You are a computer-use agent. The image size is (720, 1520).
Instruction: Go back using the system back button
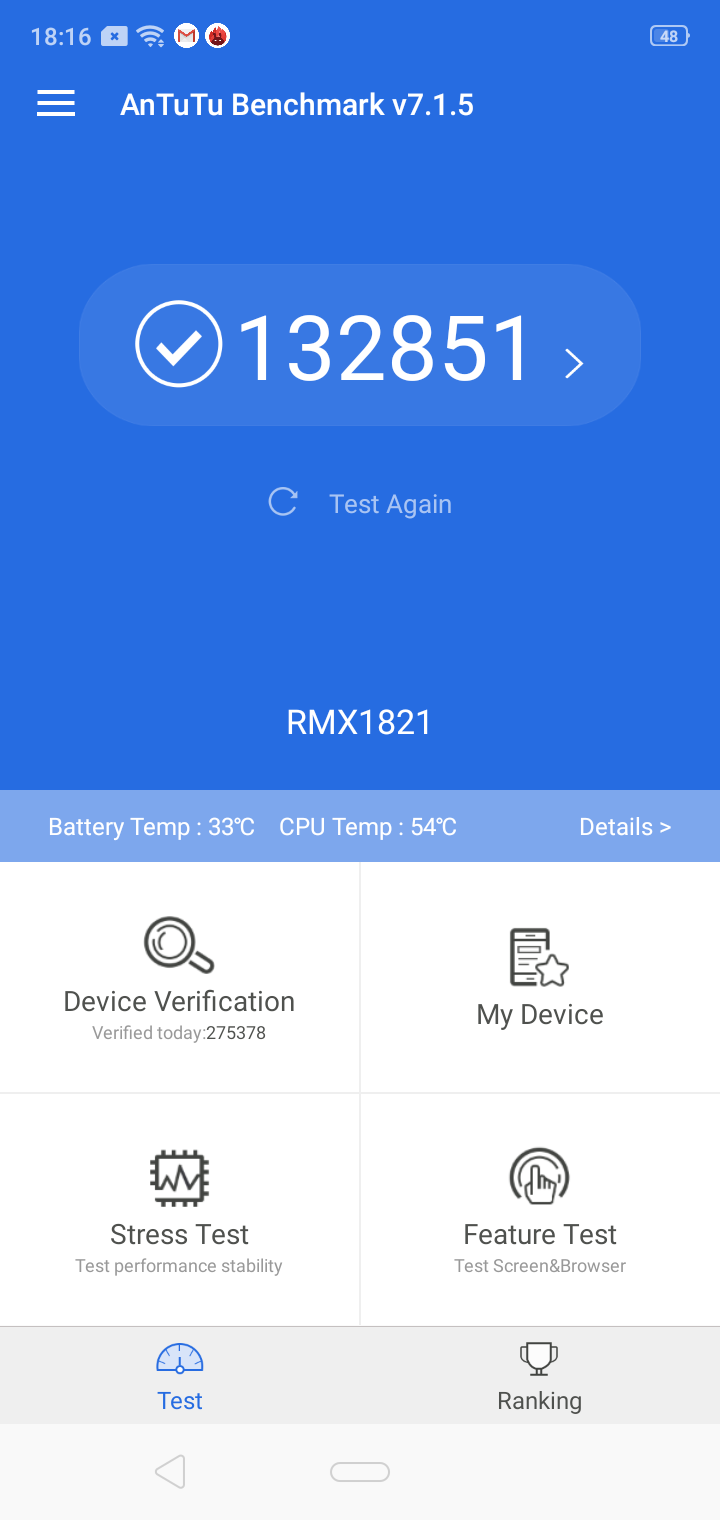pyautogui.click(x=170, y=1472)
